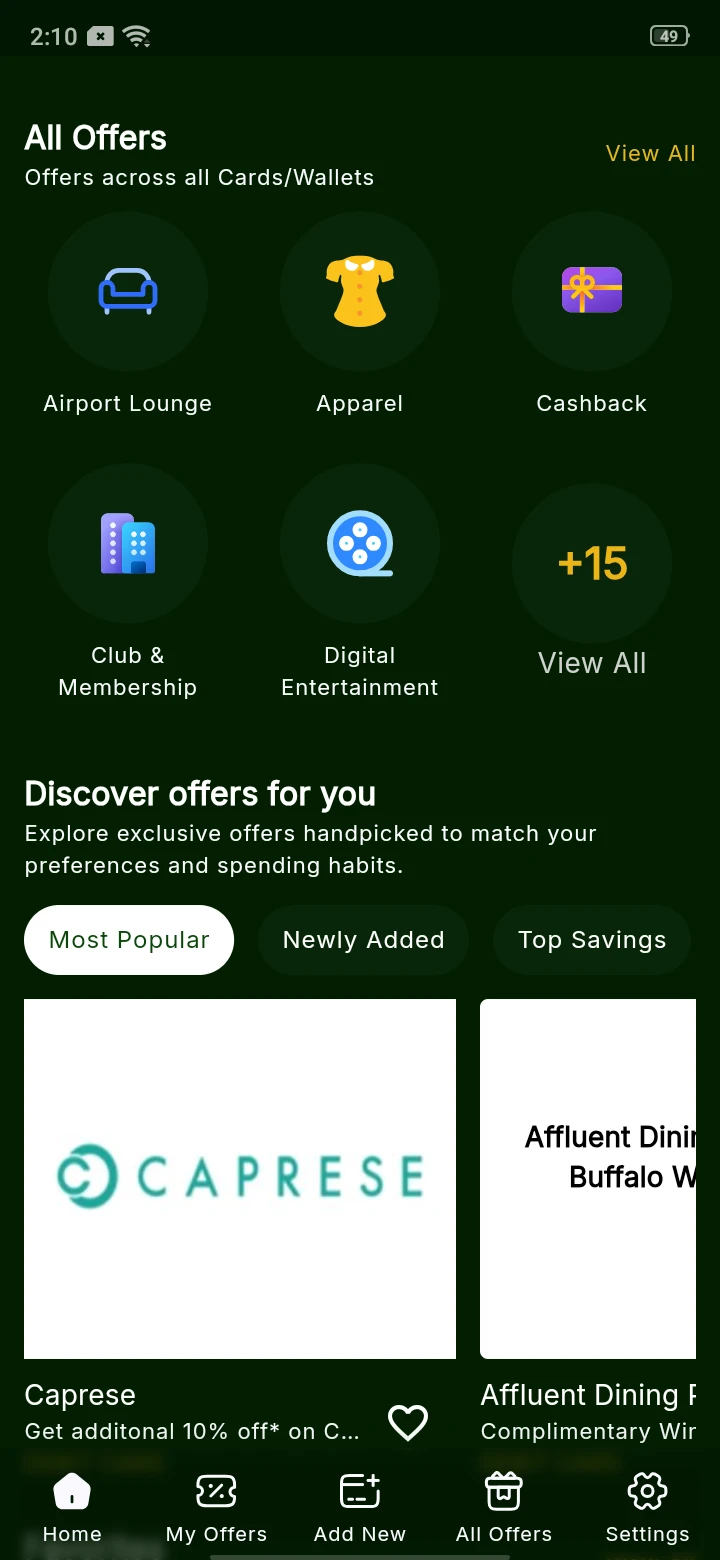Switch to the Top Savings filter
Image resolution: width=720 pixels, height=1560 pixels.
[x=592, y=940]
